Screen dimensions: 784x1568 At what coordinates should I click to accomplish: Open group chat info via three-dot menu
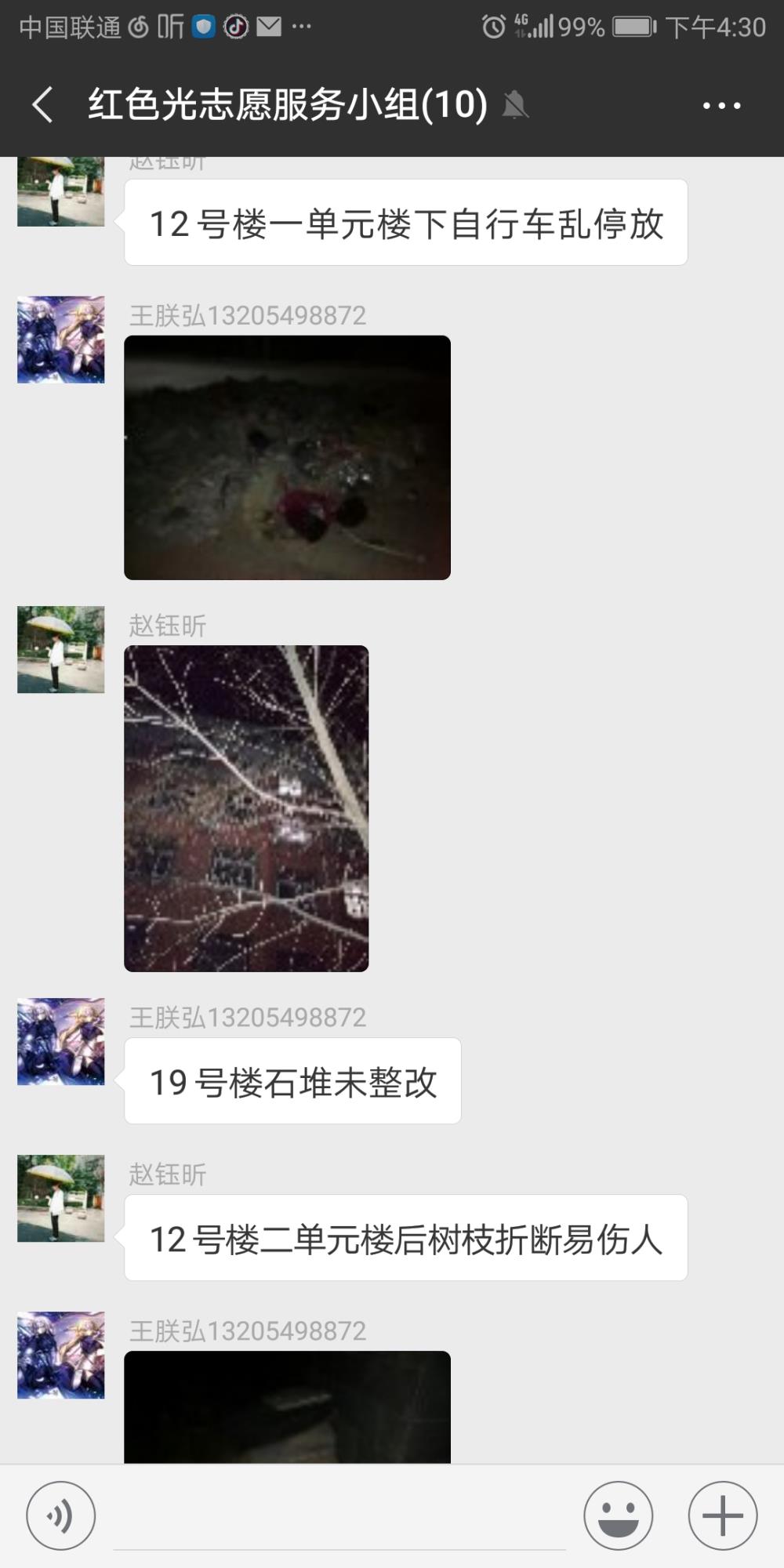click(721, 105)
